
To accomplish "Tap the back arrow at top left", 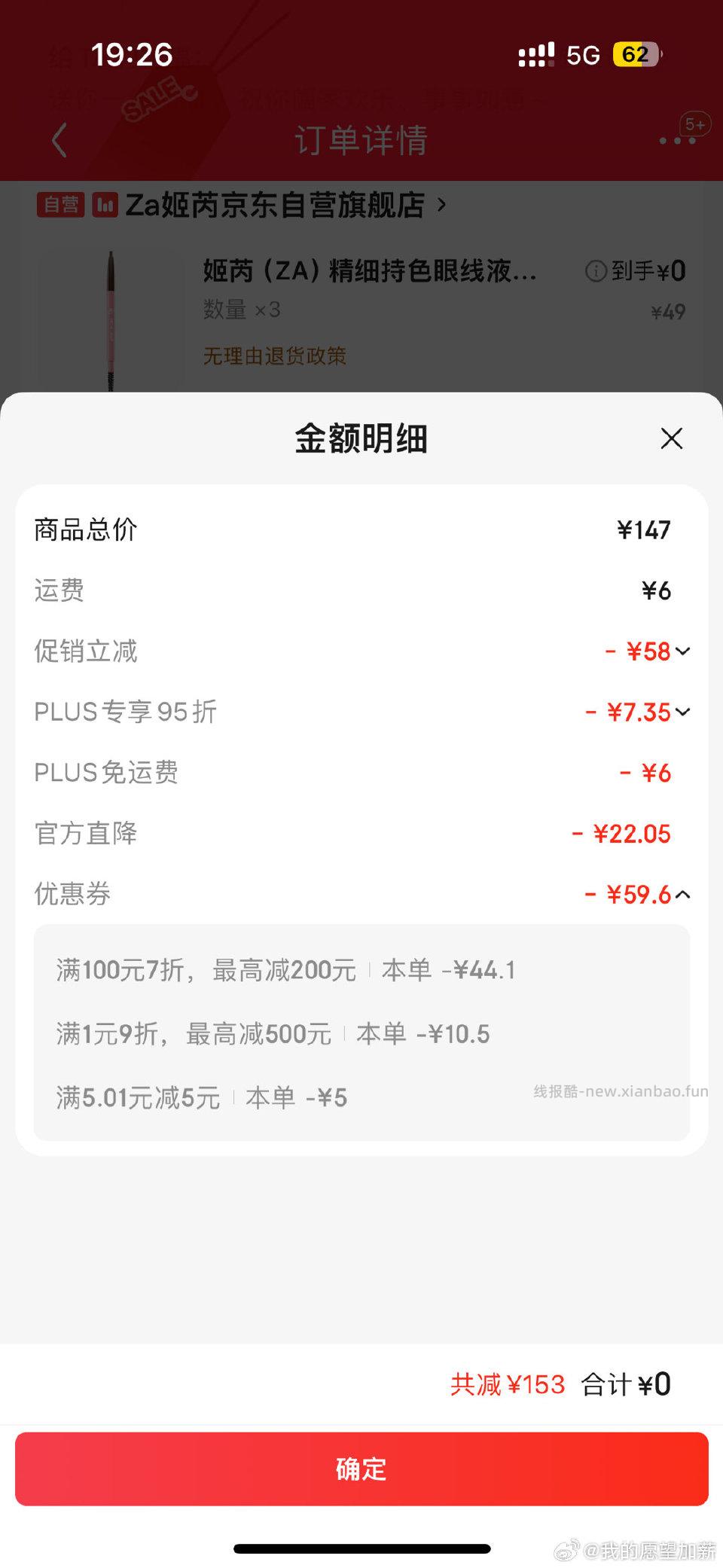I will point(59,140).
